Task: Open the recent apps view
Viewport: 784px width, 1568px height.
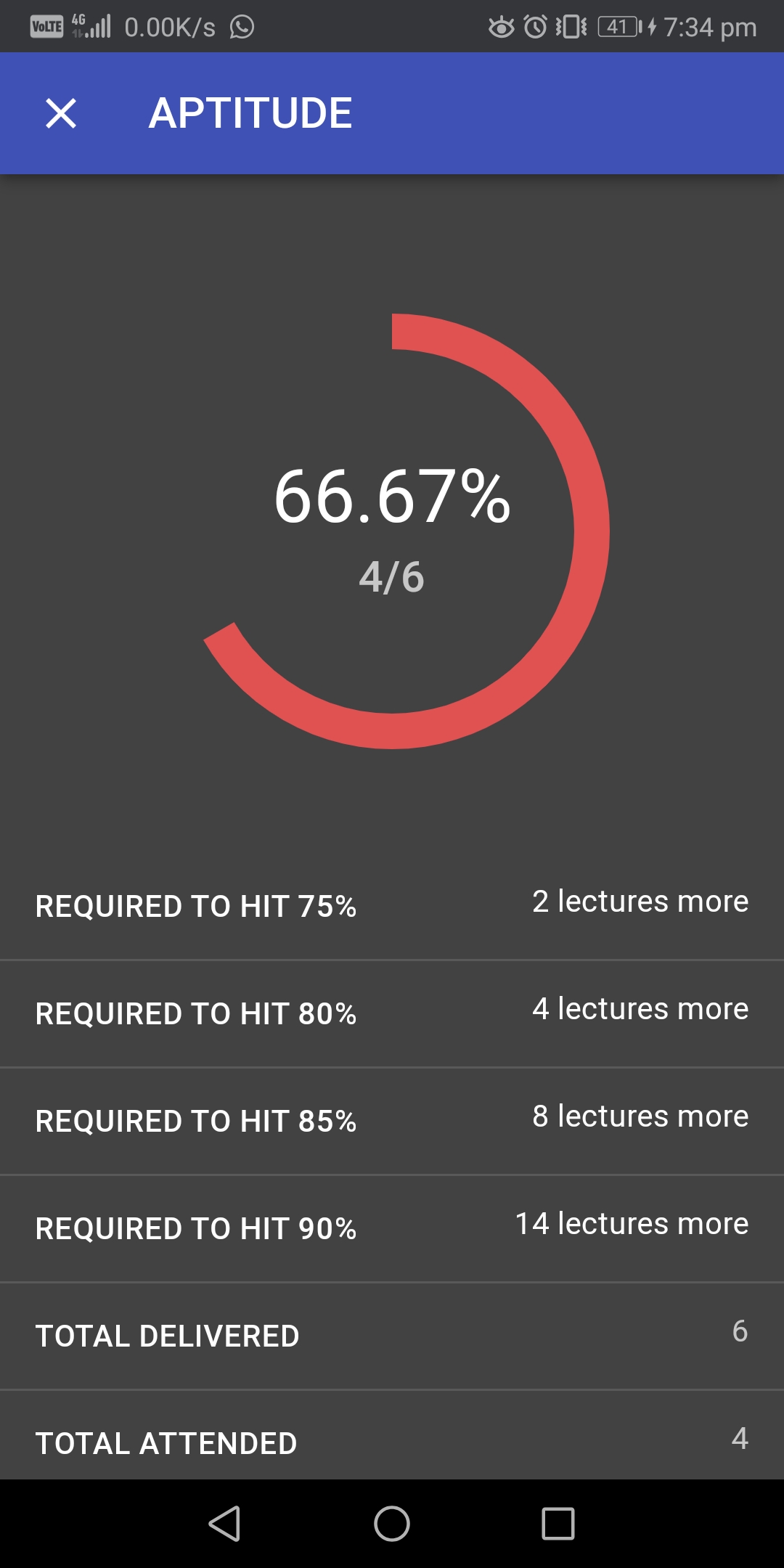Action: [x=558, y=1523]
